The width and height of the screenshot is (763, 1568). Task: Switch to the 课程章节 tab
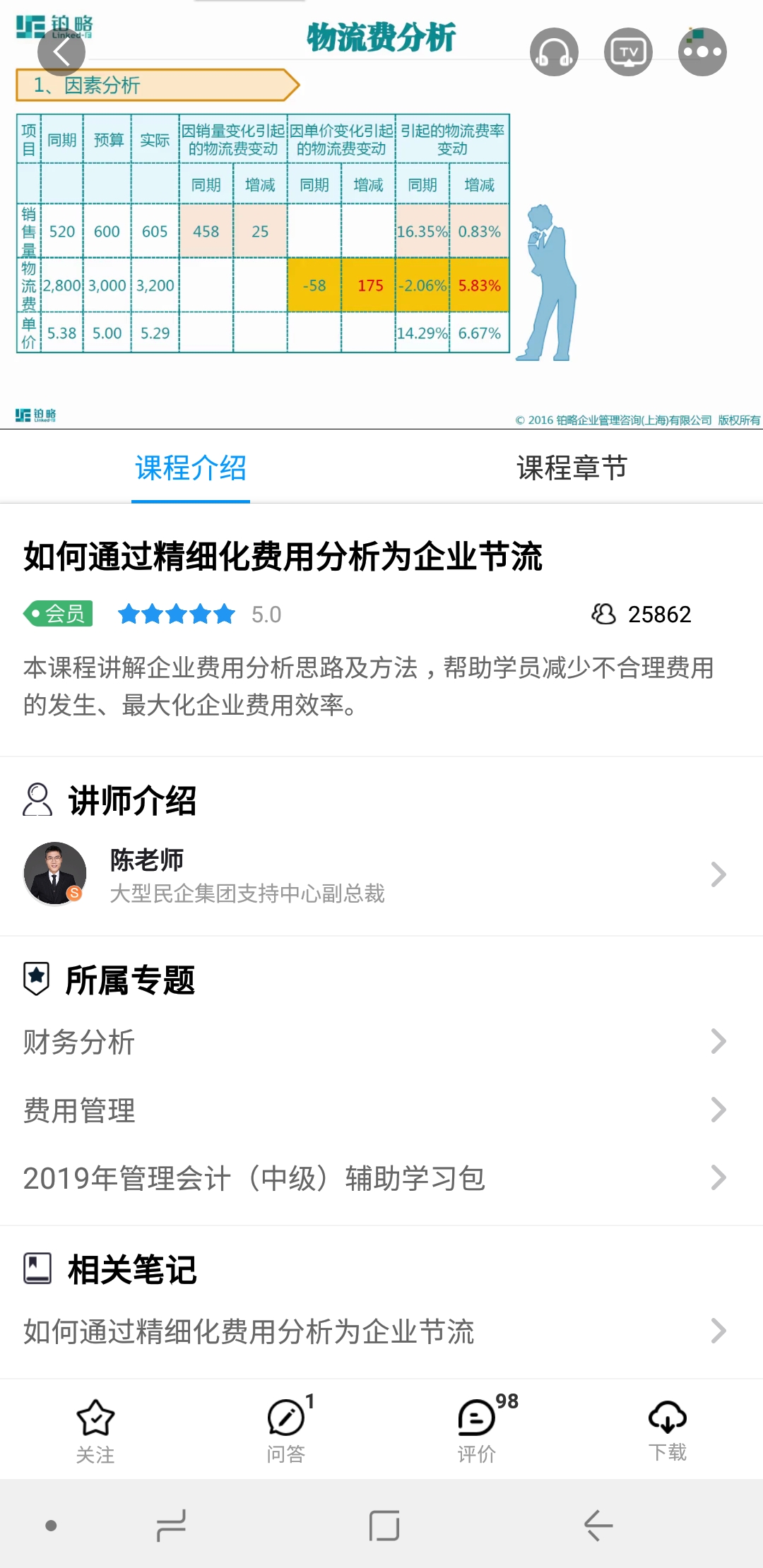(572, 468)
